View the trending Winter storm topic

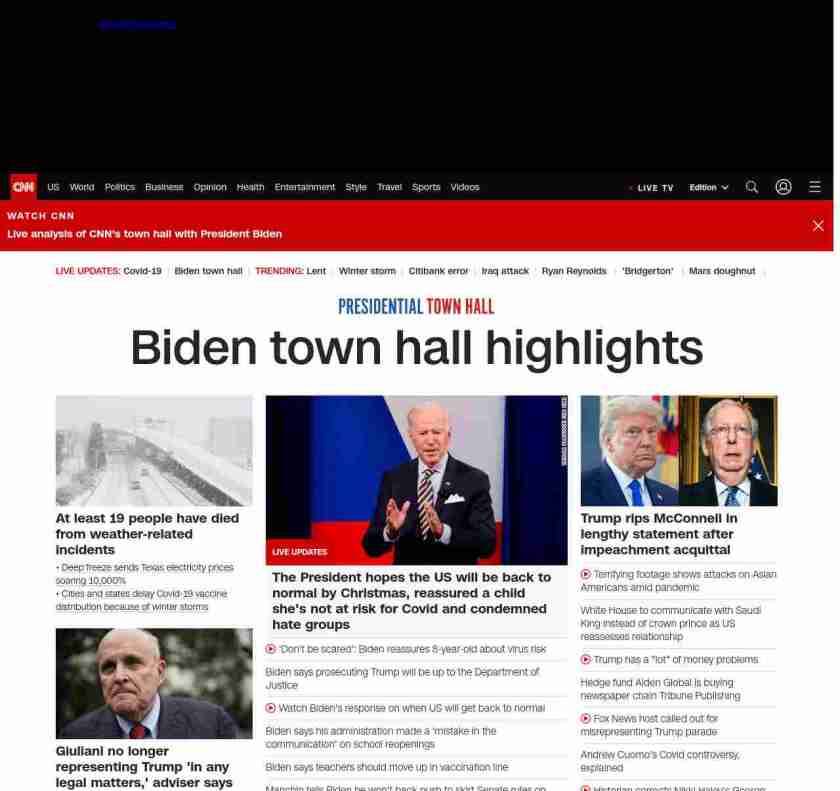pyautogui.click(x=367, y=271)
